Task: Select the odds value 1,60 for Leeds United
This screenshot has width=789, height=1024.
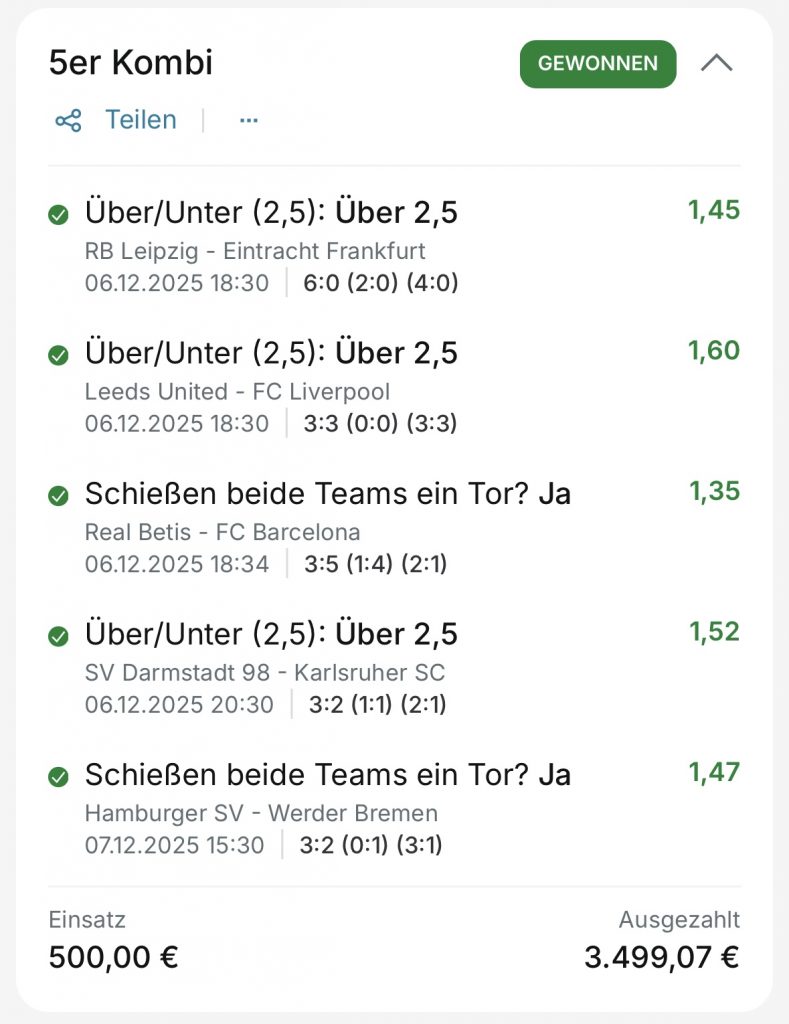Action: click(712, 350)
